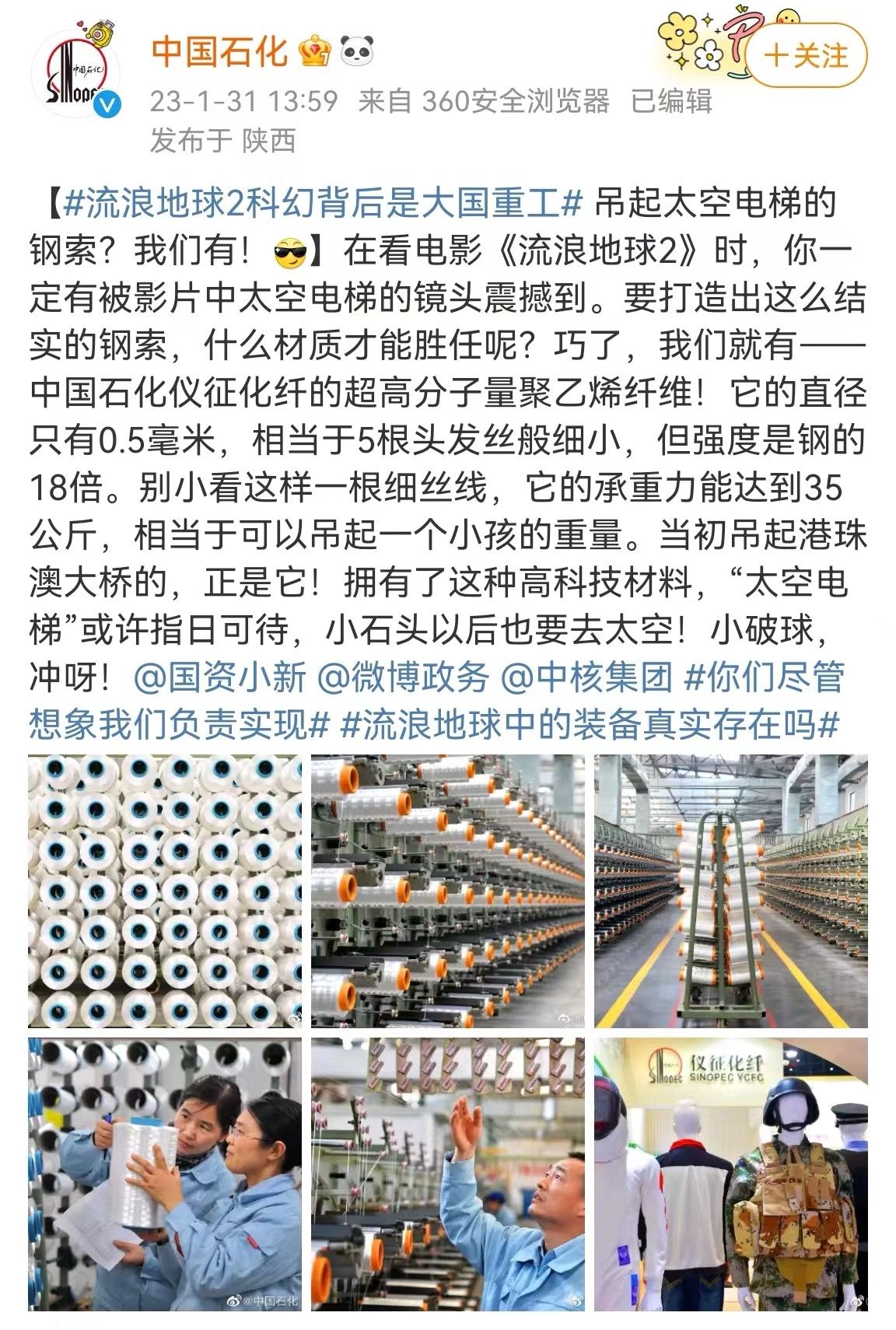The image size is (896, 1330).
Task: View photo of man pointing up at machinery
Action: [x=448, y=1173]
